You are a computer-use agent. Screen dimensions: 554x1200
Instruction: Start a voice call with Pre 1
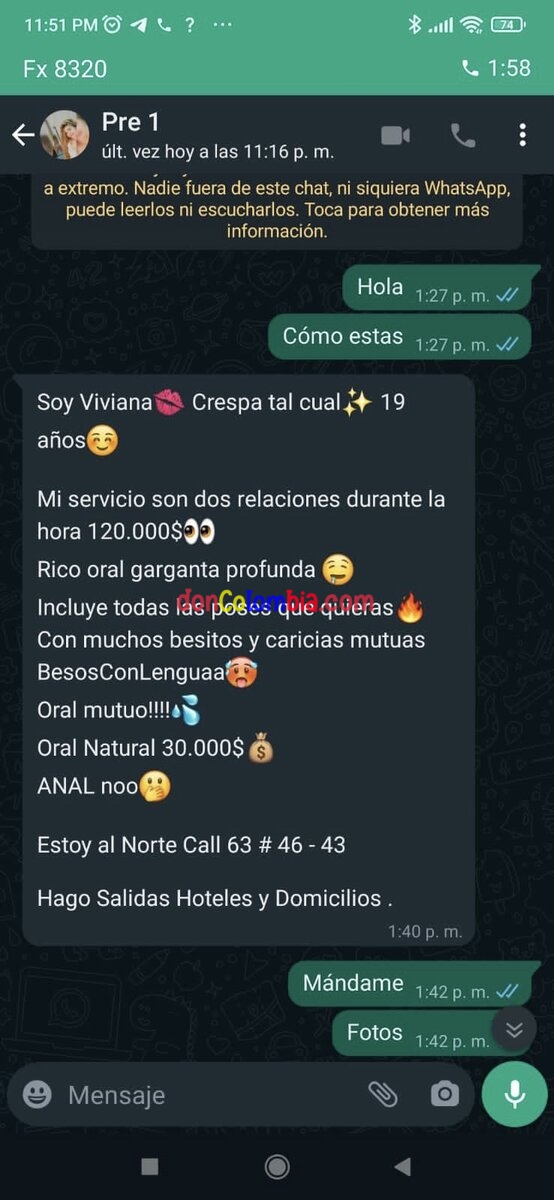[x=463, y=135]
